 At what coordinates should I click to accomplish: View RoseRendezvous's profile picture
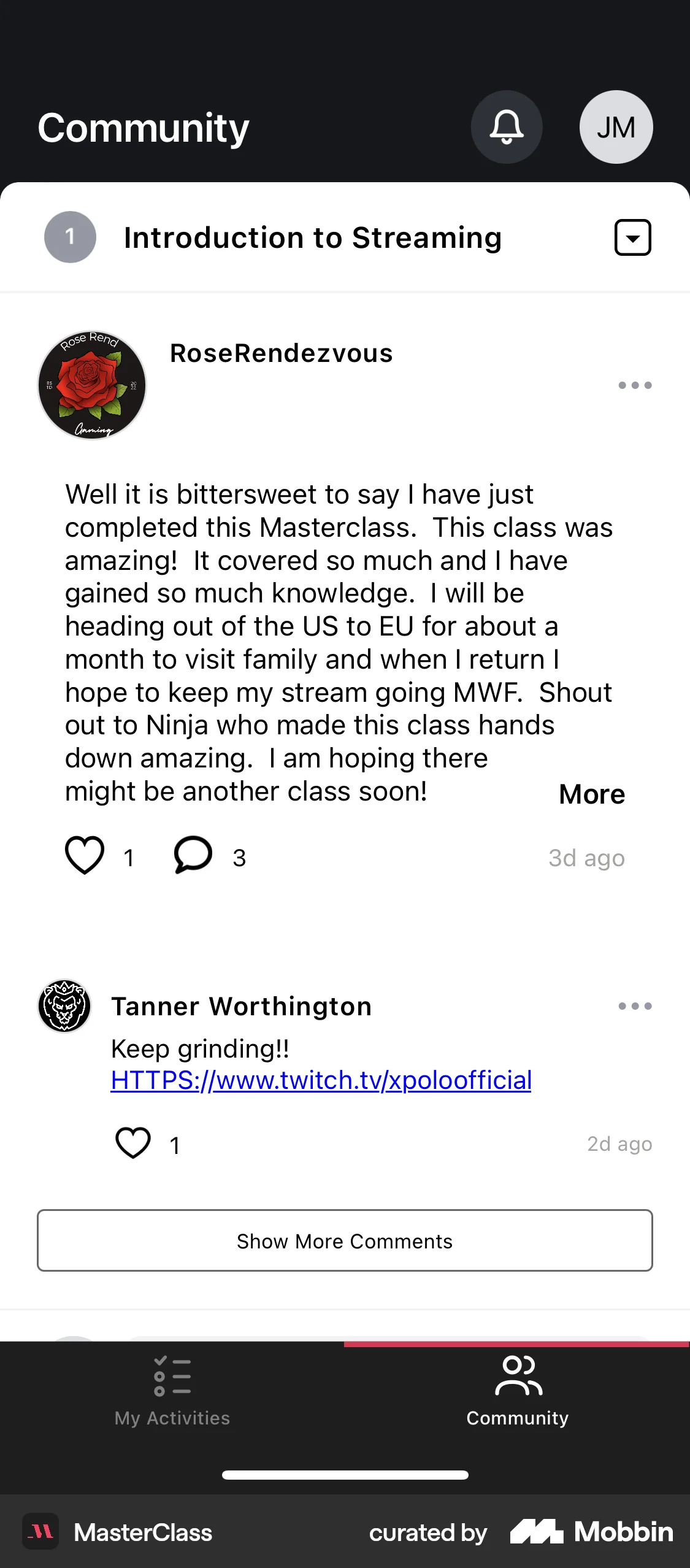coord(92,385)
